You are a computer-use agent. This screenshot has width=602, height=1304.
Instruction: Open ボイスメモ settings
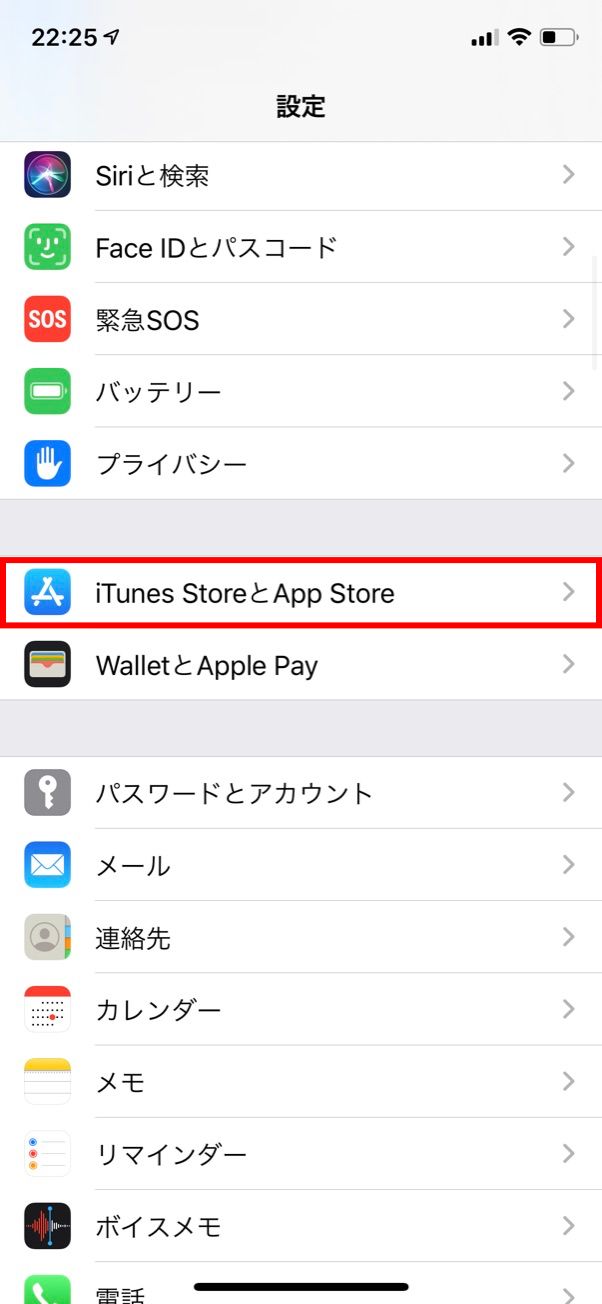pos(300,1226)
